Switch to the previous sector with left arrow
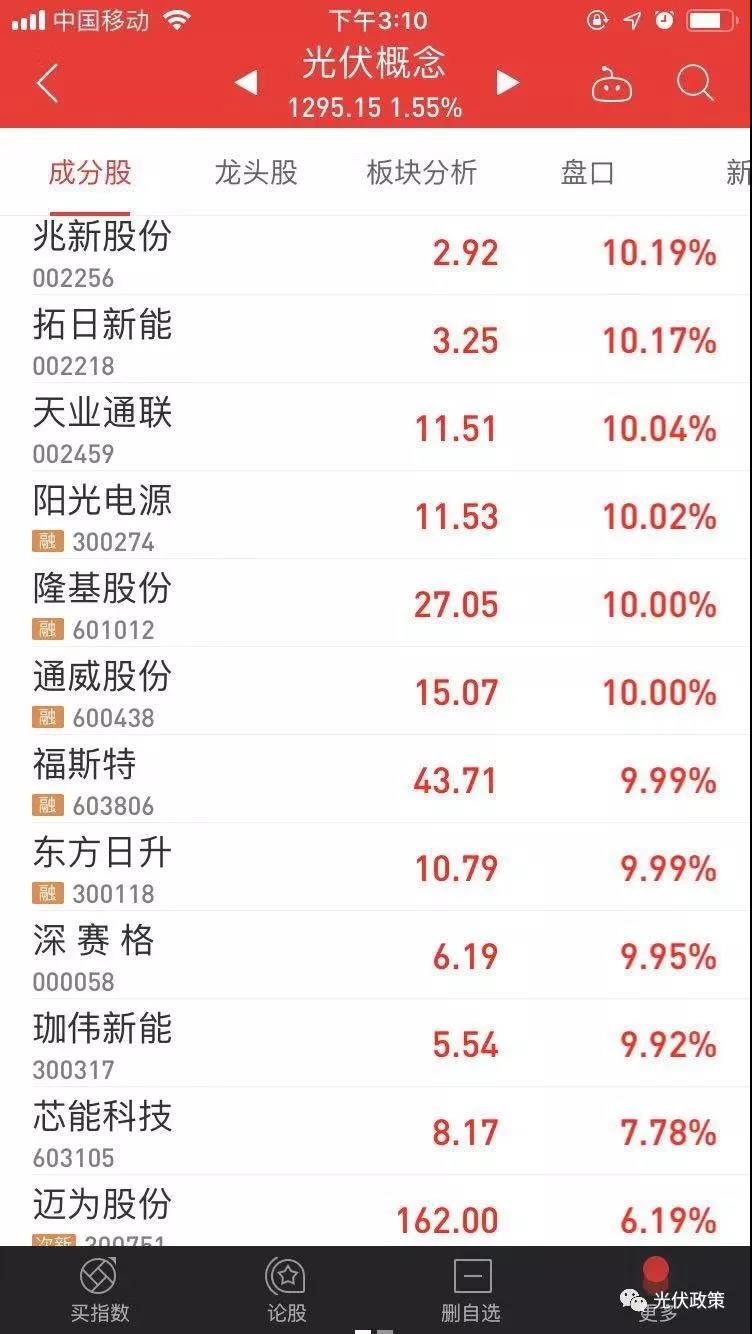Viewport: 752px width, 1334px height. pos(246,83)
